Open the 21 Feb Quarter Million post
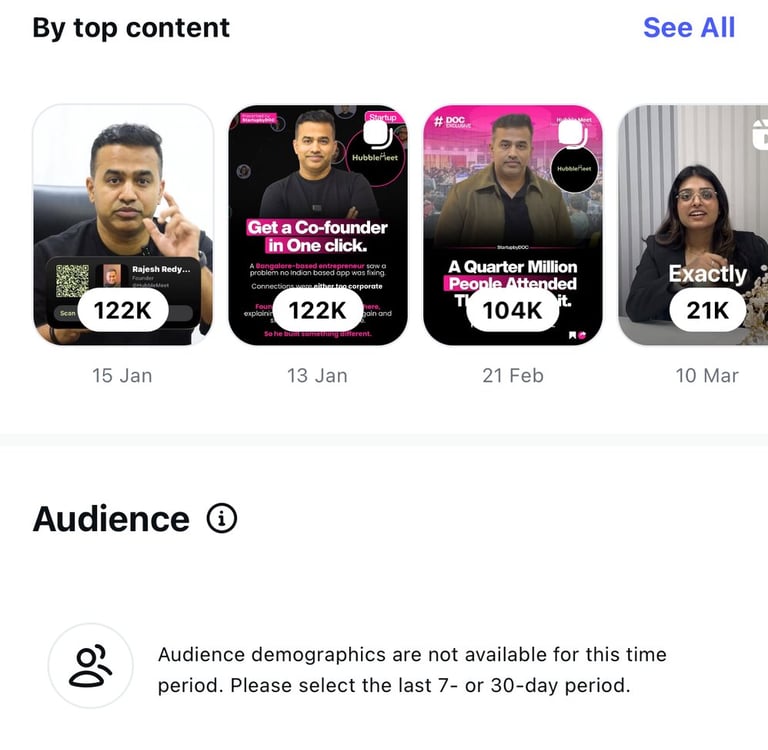Screen dimensions: 768x750 click(x=513, y=225)
